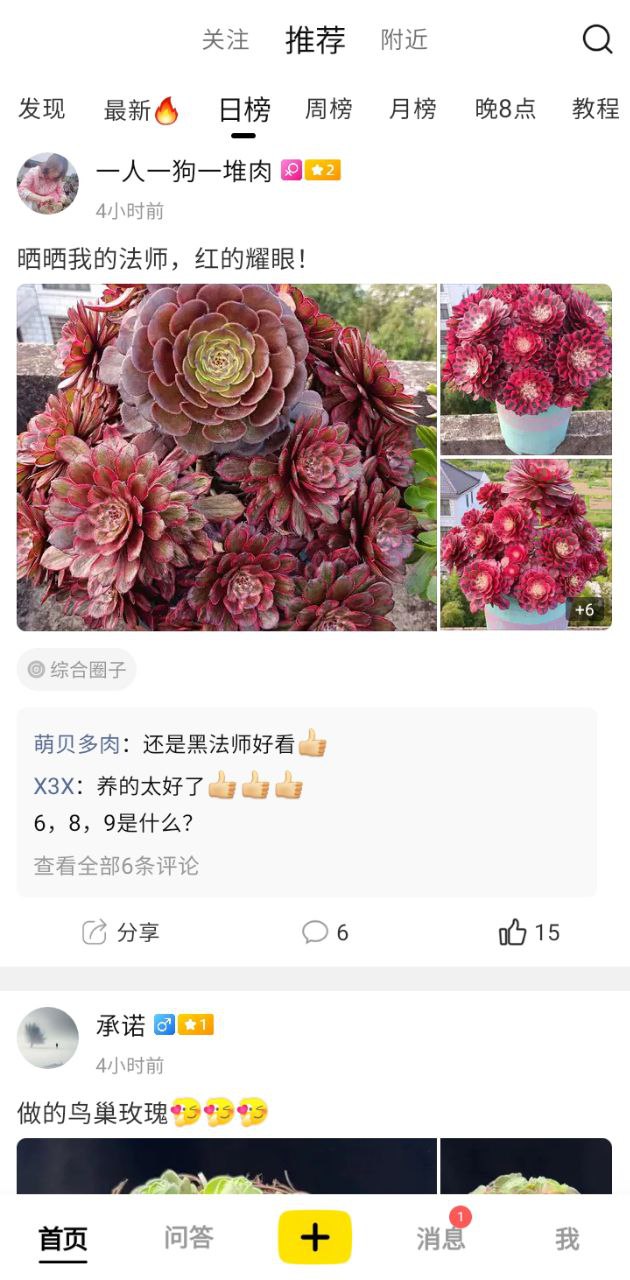Select the 周榜 ranking tab

coord(328,109)
